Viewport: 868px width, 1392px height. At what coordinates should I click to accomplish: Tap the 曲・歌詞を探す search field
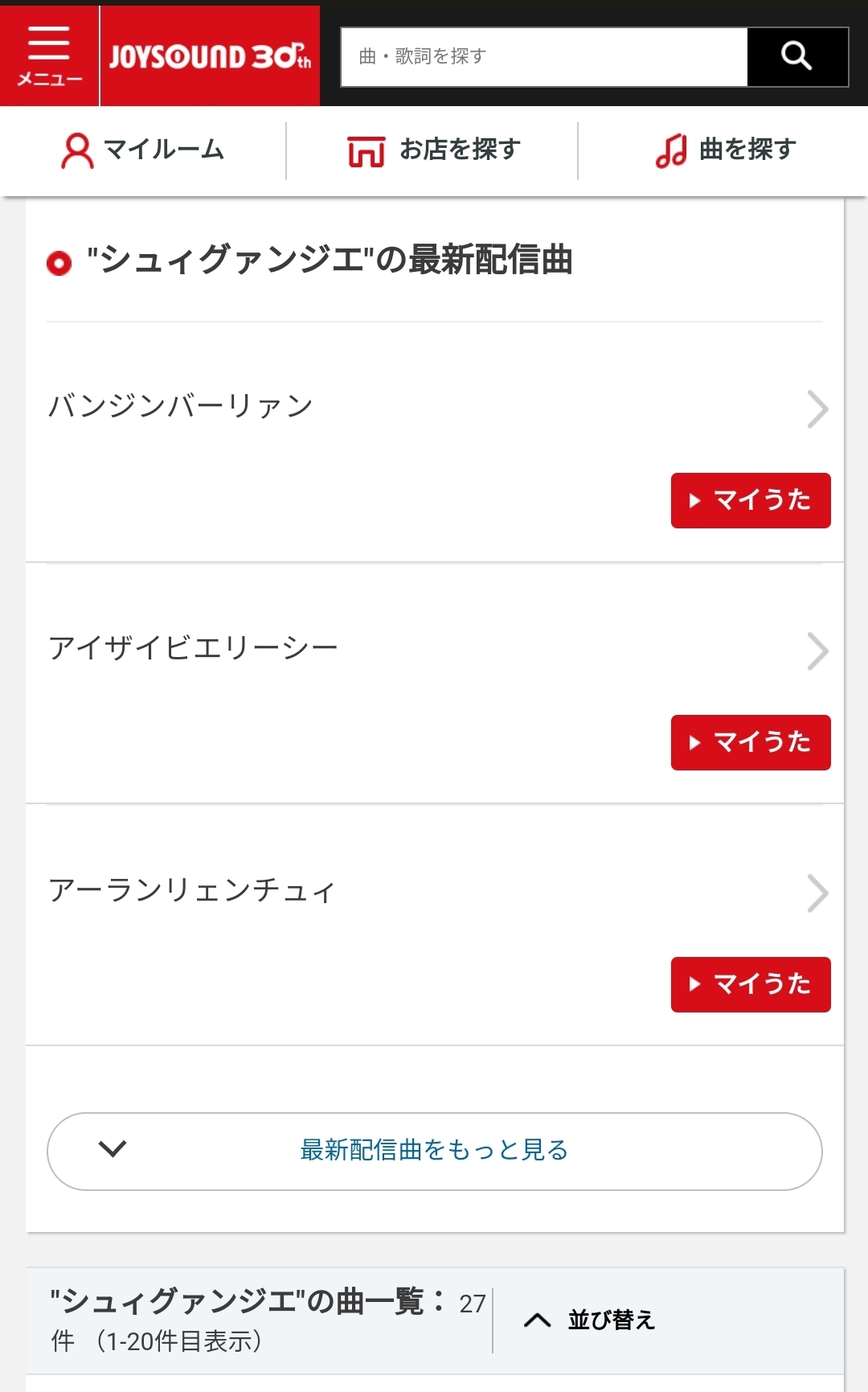coord(544,56)
